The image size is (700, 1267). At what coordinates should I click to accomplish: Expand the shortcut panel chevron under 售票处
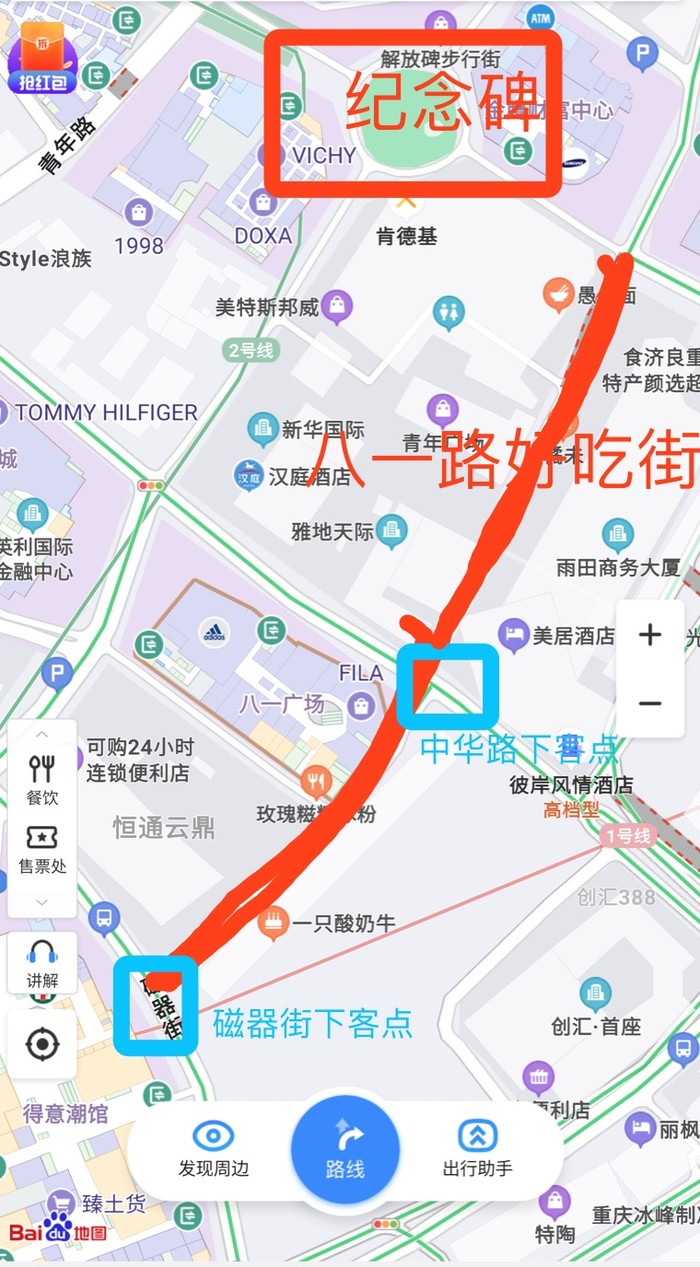pos(42,901)
